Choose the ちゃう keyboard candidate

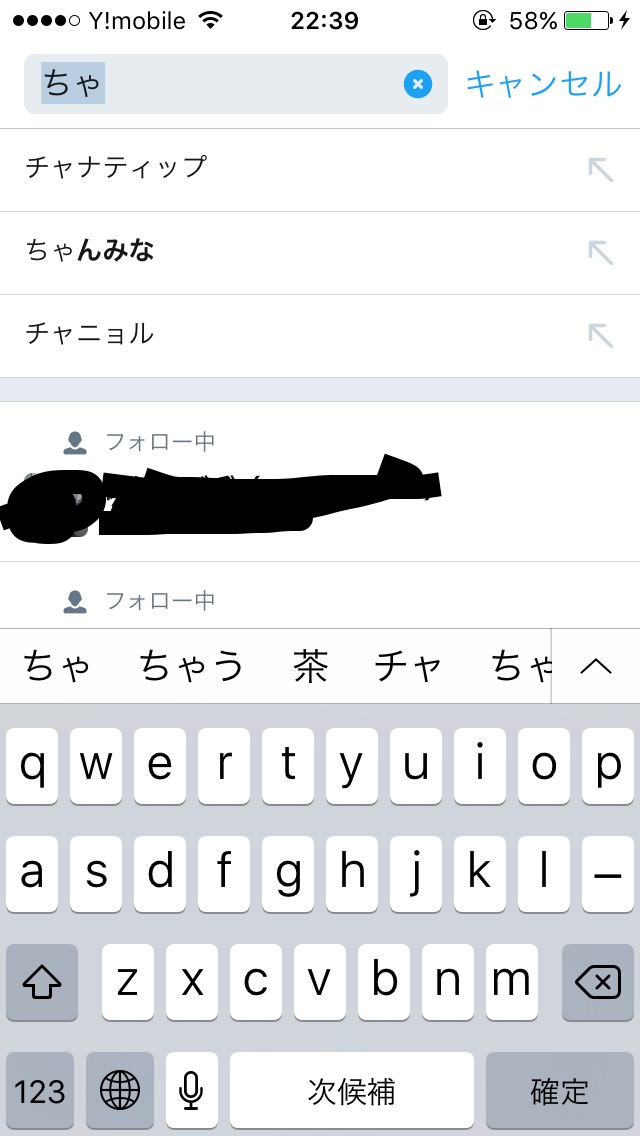coord(191,666)
